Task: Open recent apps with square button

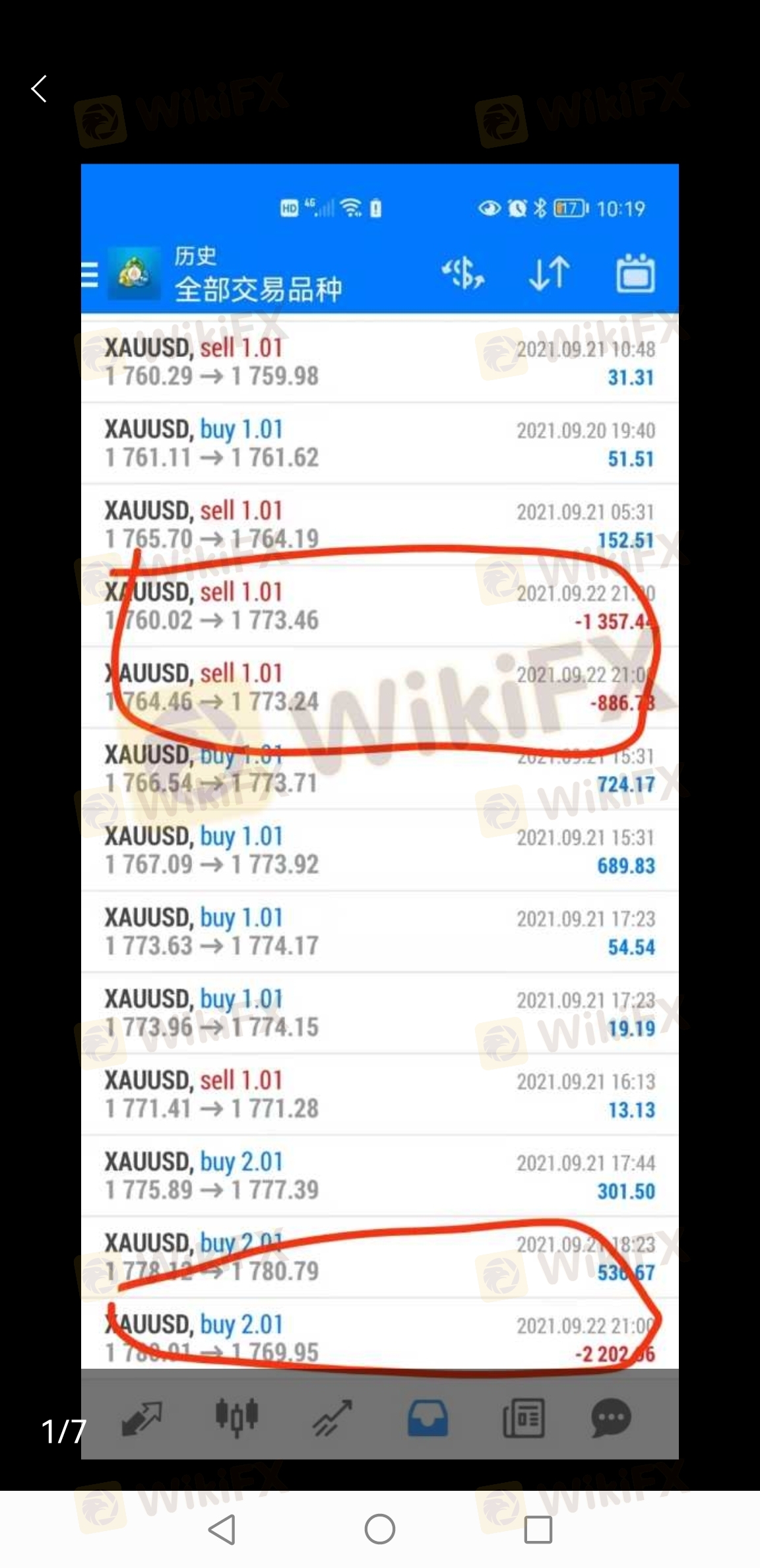Action: coord(538,1529)
